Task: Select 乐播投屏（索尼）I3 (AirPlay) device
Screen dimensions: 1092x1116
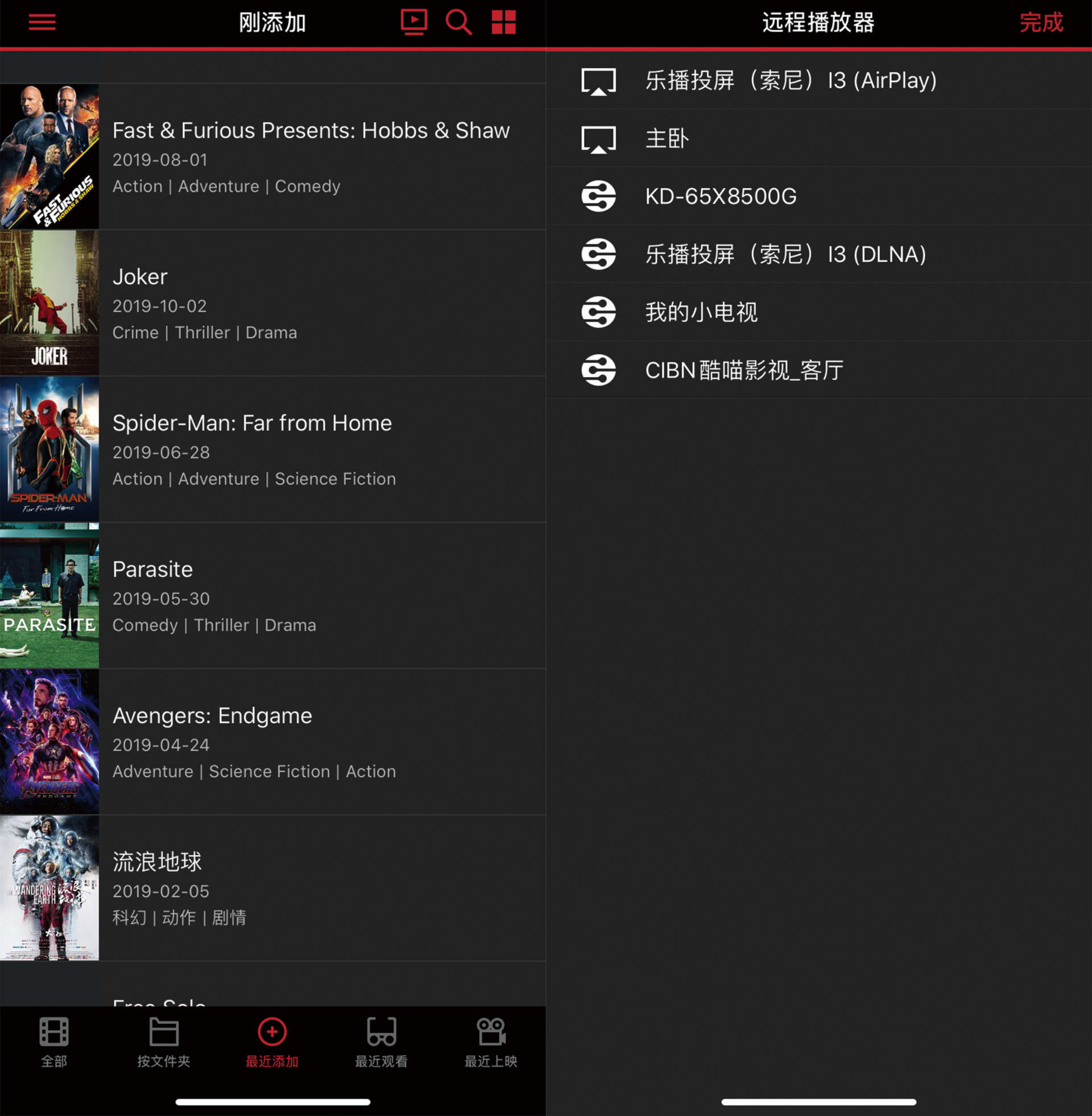Action: click(790, 80)
